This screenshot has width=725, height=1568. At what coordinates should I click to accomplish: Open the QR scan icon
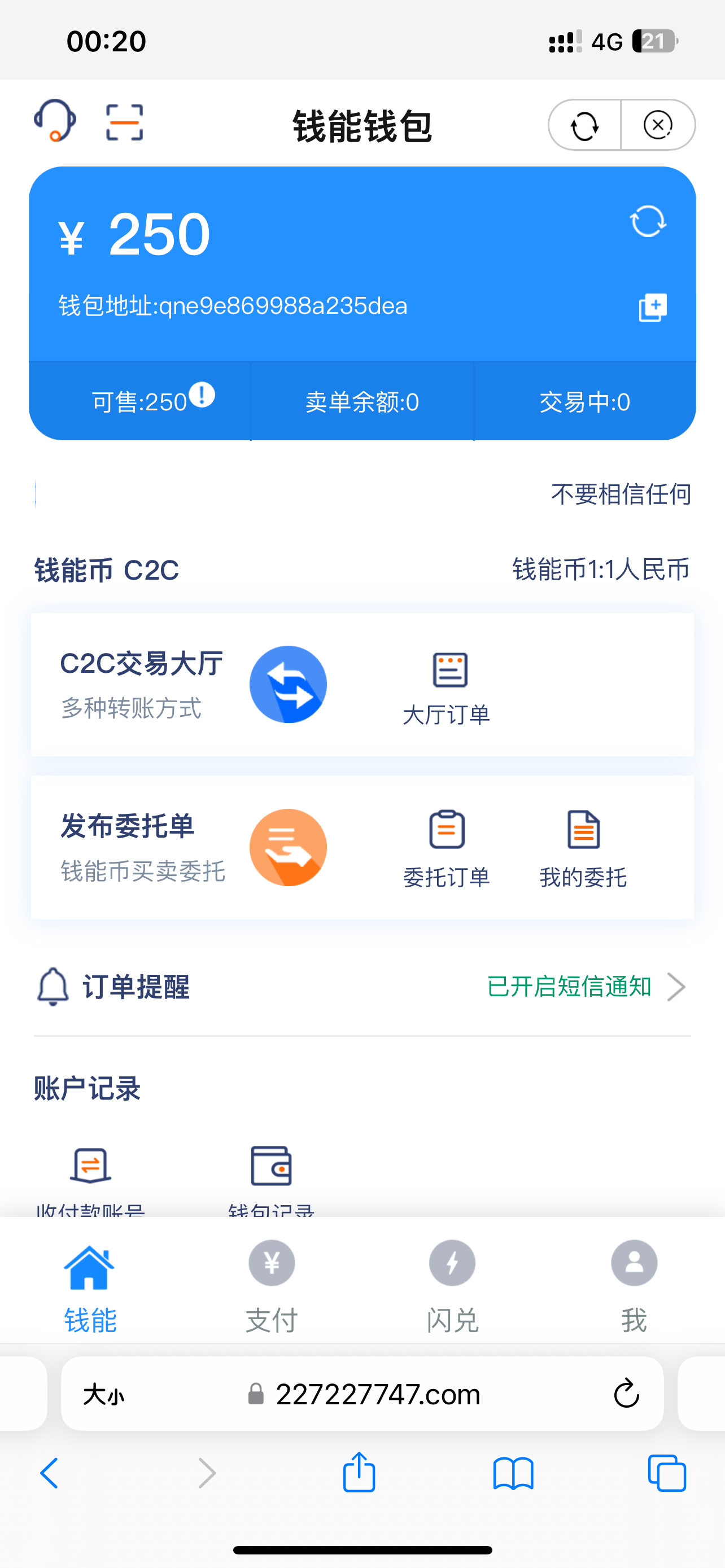tap(124, 122)
